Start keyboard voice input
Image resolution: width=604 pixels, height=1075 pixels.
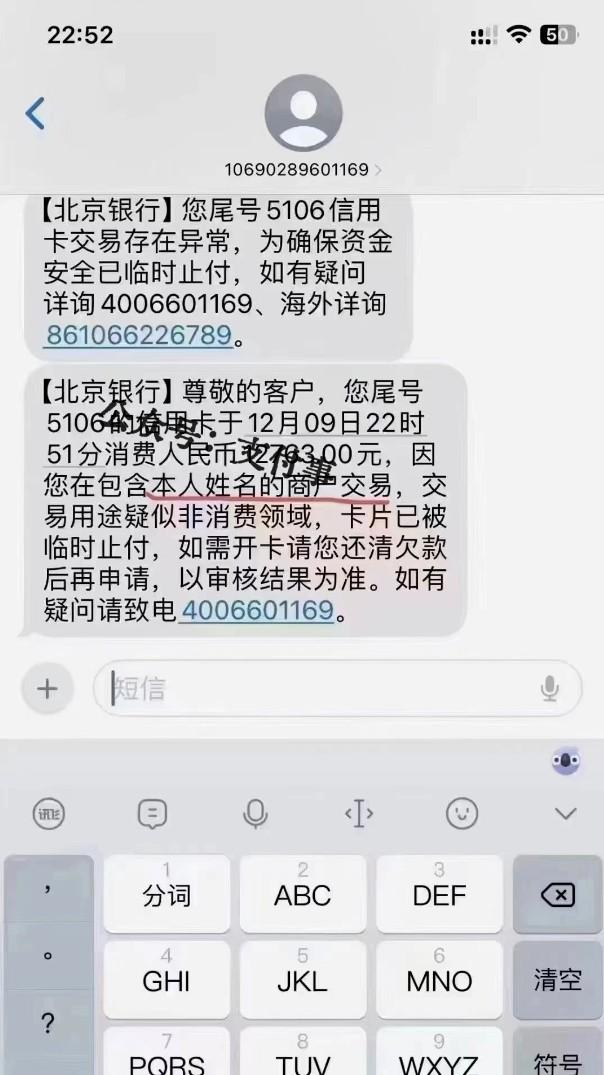click(256, 814)
